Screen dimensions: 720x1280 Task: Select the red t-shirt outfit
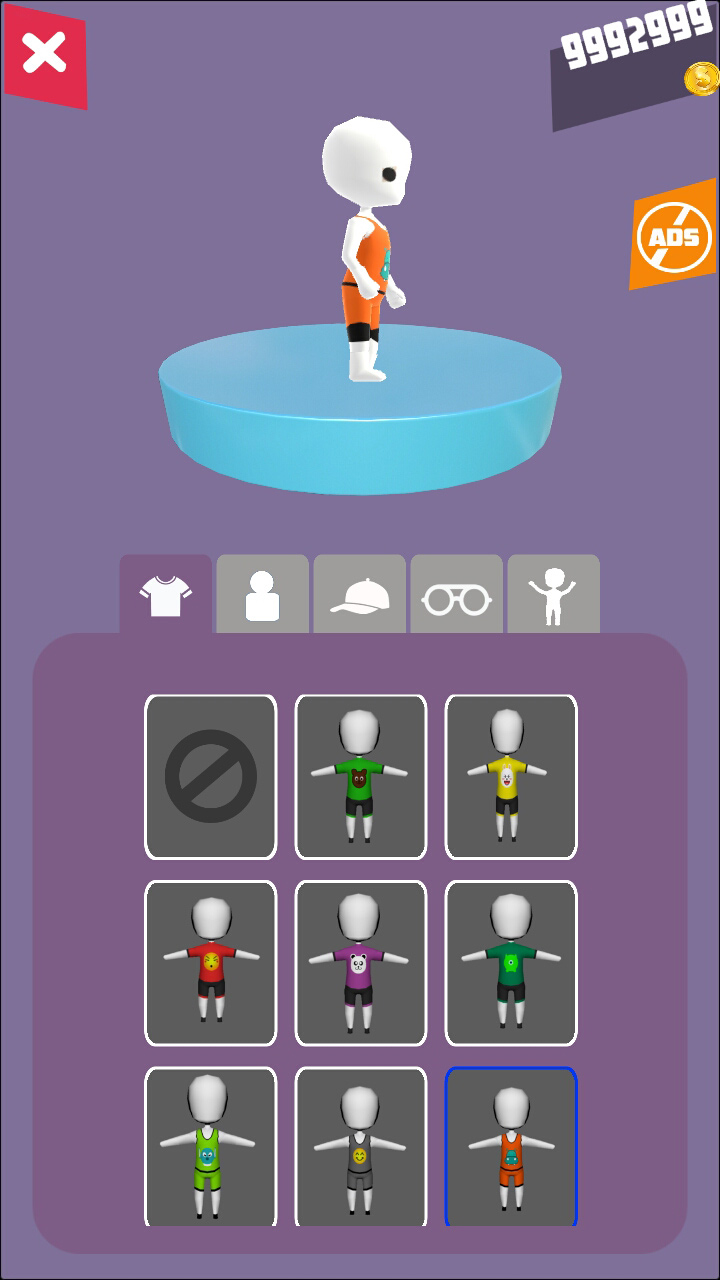click(x=211, y=963)
